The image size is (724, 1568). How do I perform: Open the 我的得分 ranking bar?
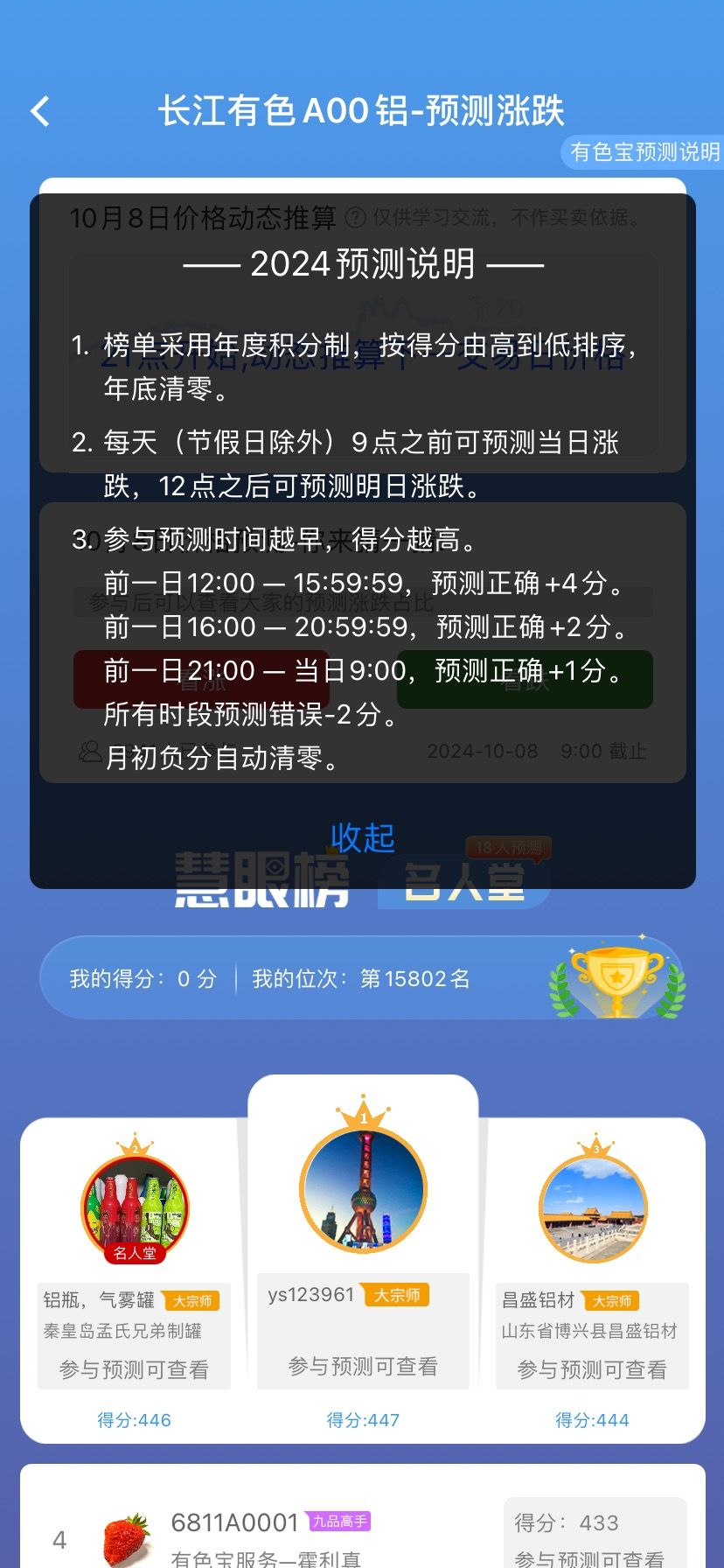point(362,977)
